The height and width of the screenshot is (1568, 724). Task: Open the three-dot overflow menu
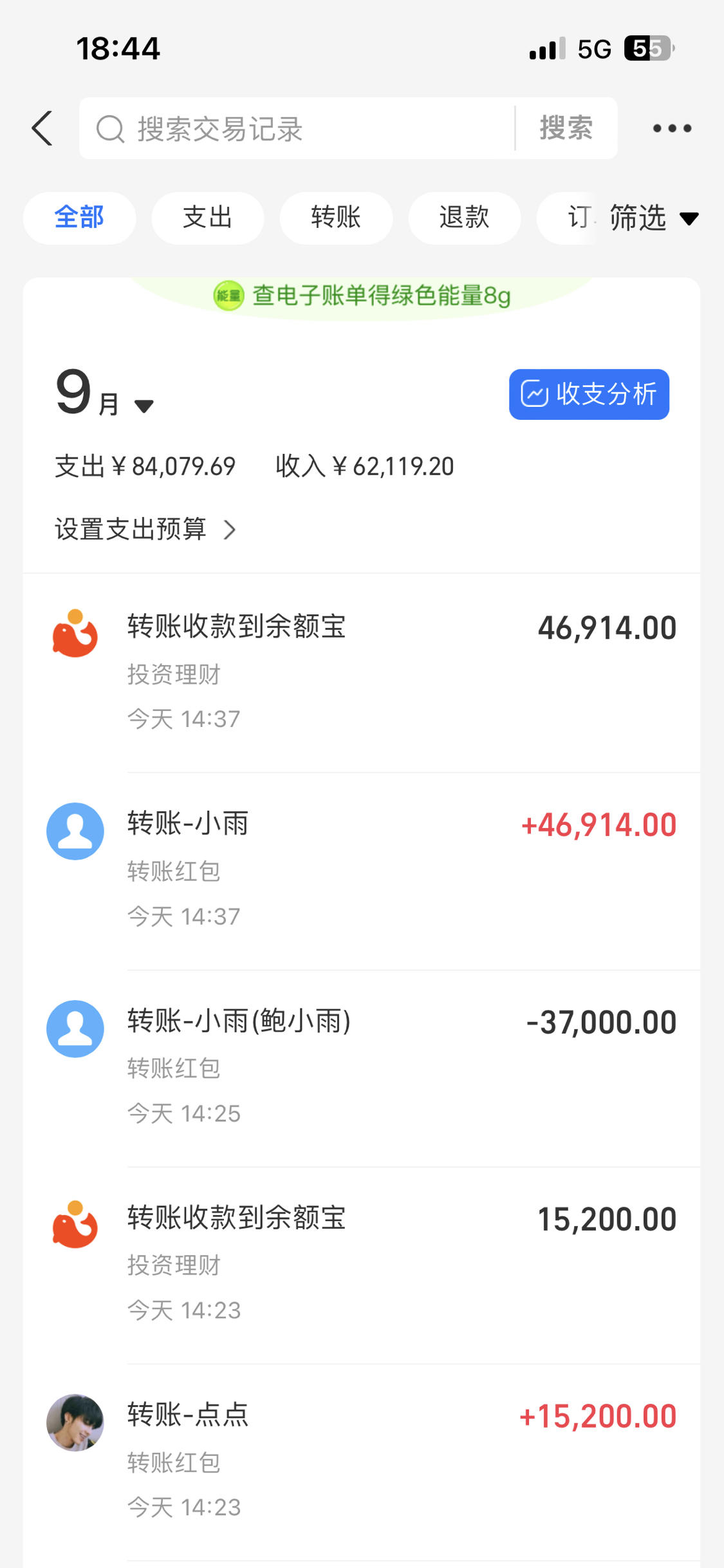[672, 128]
